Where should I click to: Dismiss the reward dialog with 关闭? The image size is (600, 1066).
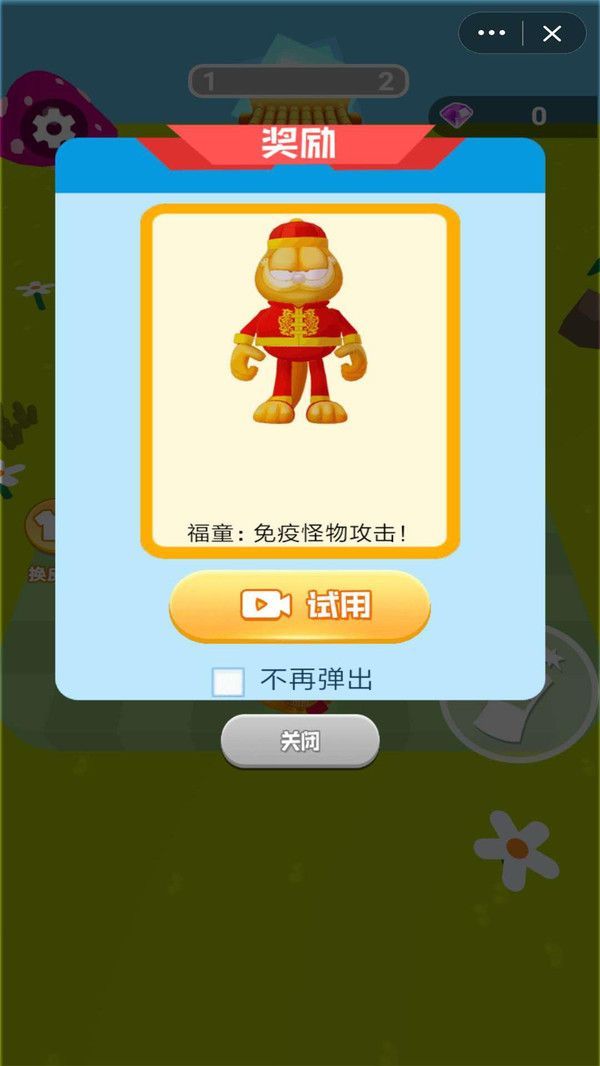[300, 742]
